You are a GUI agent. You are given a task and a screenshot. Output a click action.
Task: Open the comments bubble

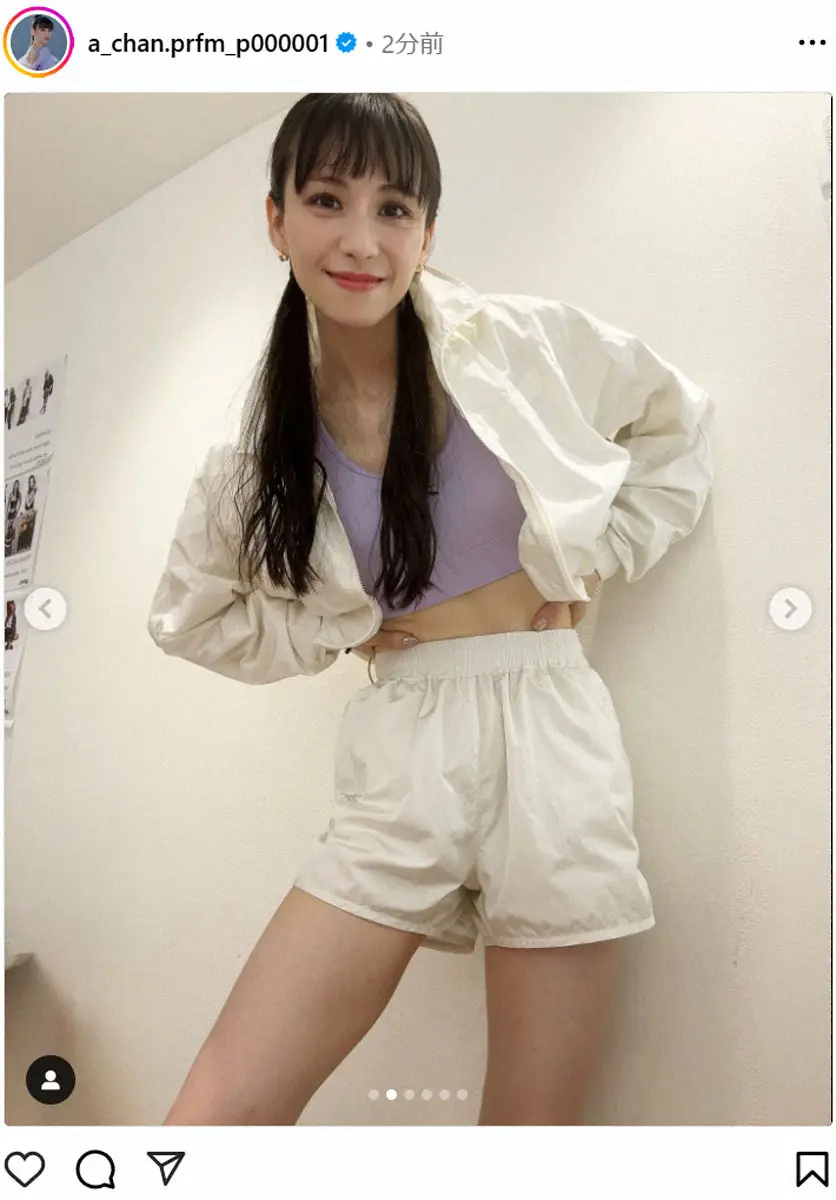pyautogui.click(x=95, y=1168)
